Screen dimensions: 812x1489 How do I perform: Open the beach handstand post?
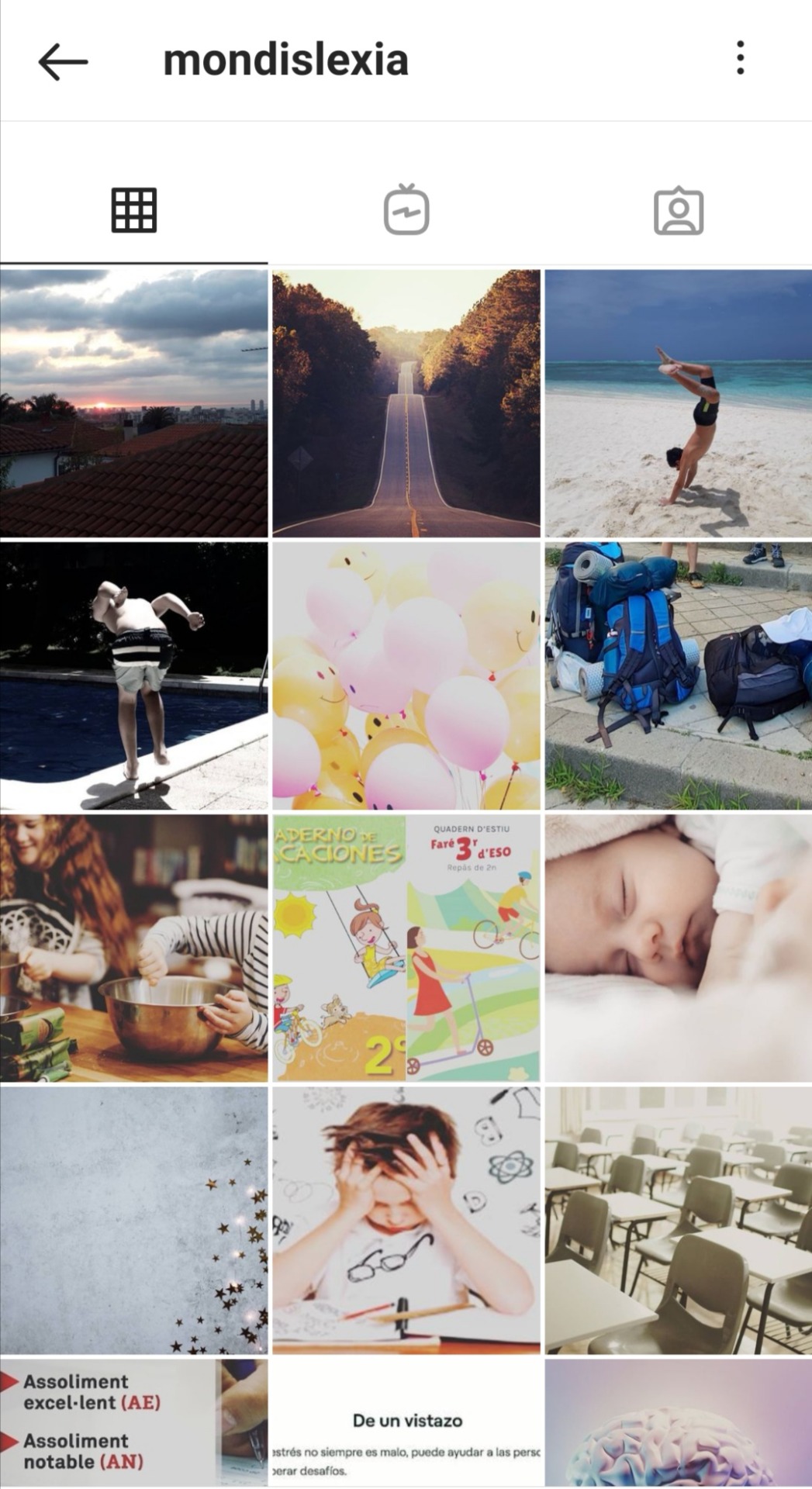coord(679,403)
